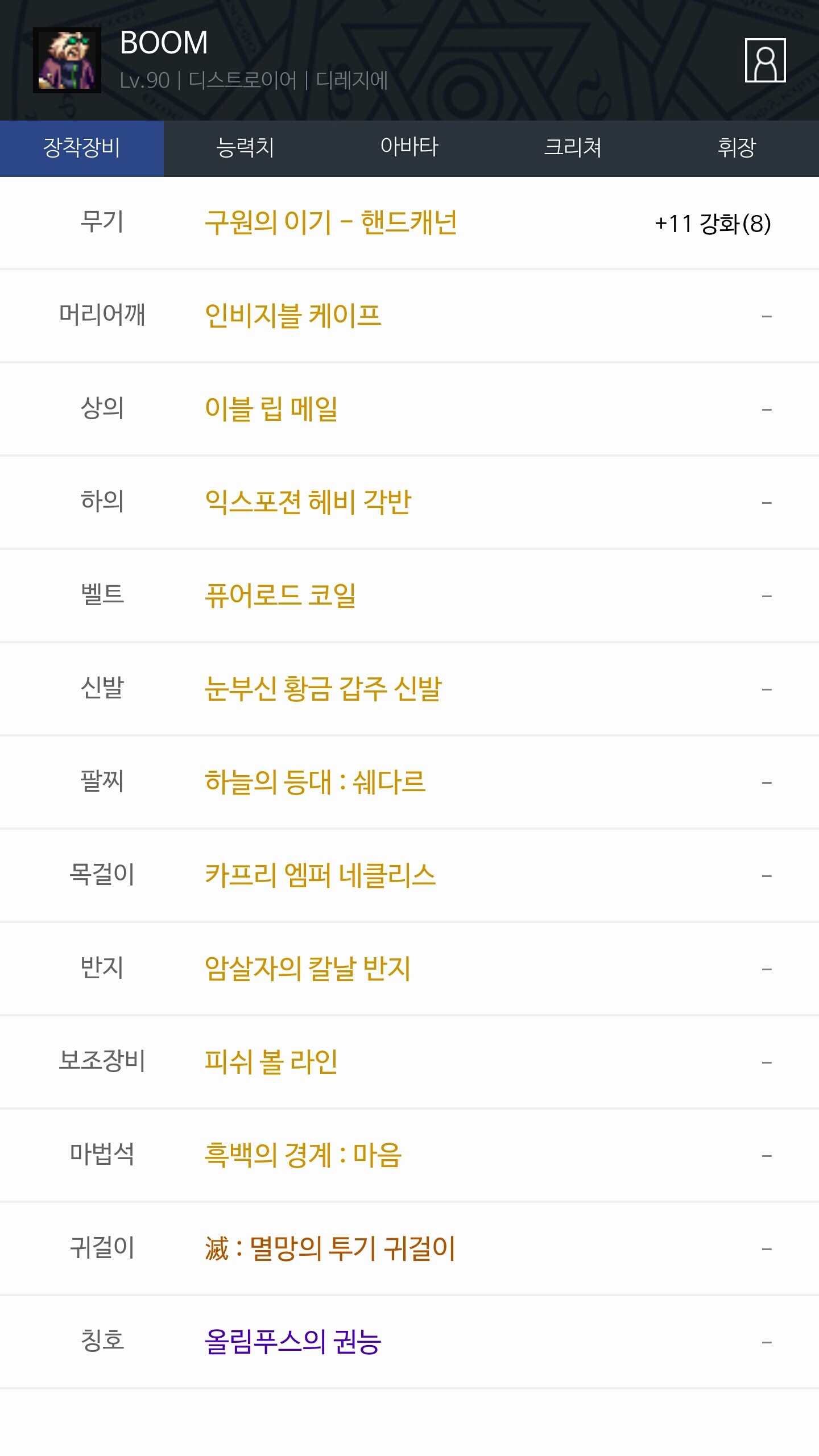The height and width of the screenshot is (1456, 819).
Task: Switch to the 아바타 tab
Action: [409, 148]
